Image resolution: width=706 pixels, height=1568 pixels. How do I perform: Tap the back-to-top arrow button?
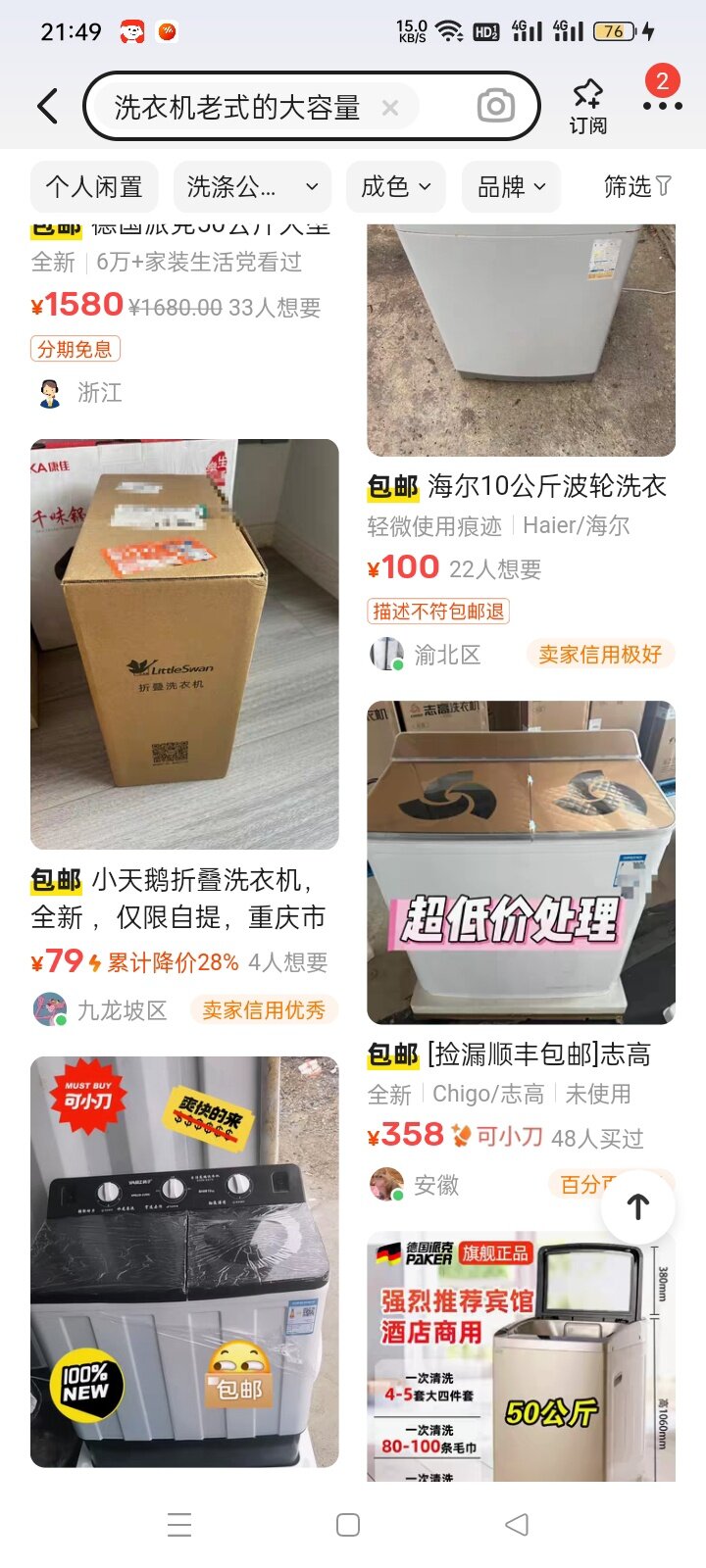(x=638, y=1206)
